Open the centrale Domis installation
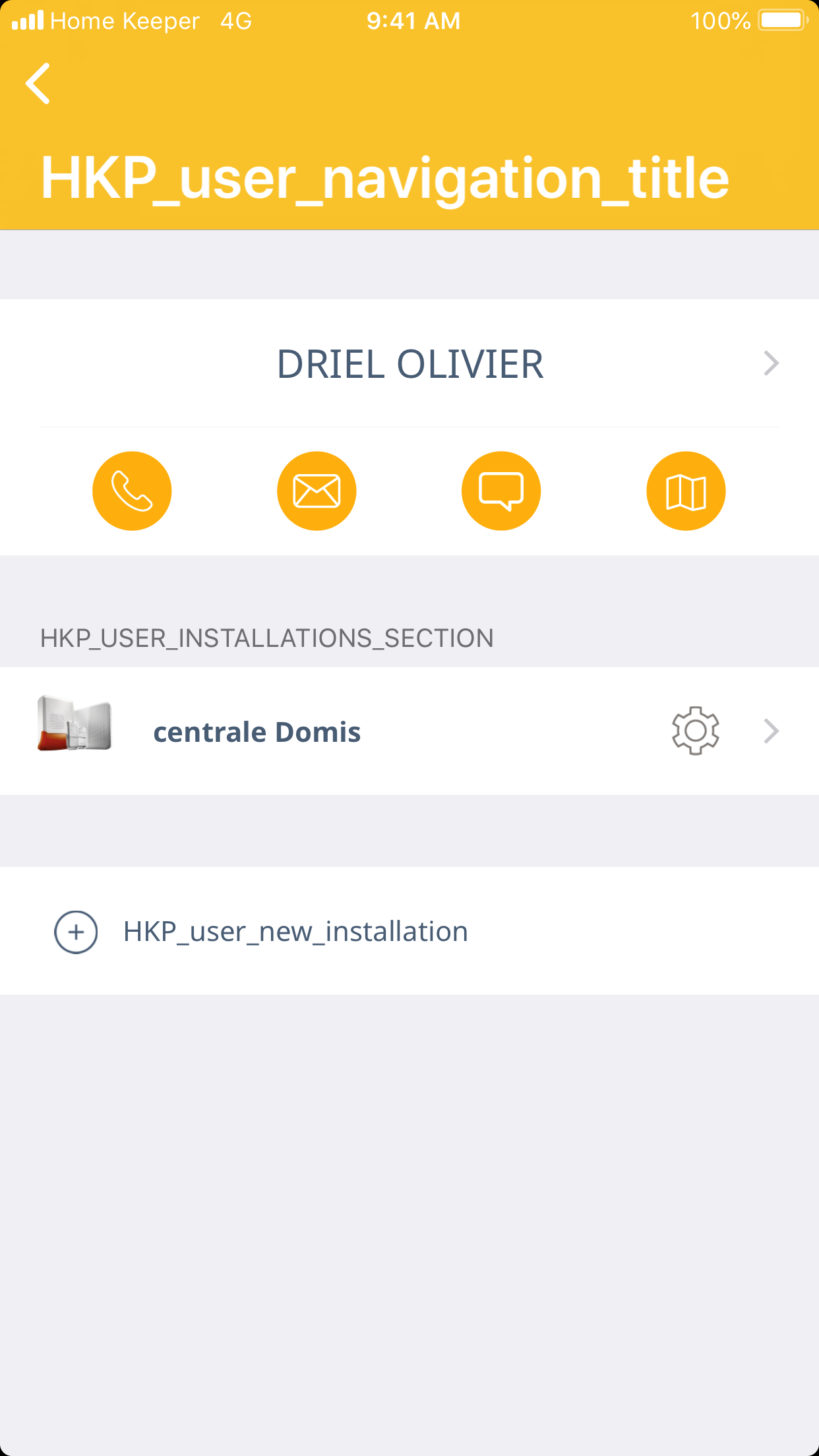Screen dimensions: 819x1456 coord(257,732)
